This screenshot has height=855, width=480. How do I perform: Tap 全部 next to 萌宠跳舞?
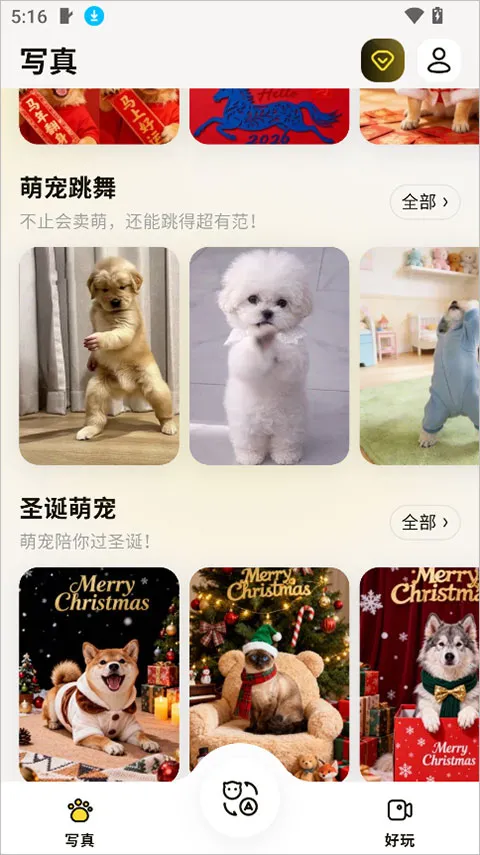point(425,202)
